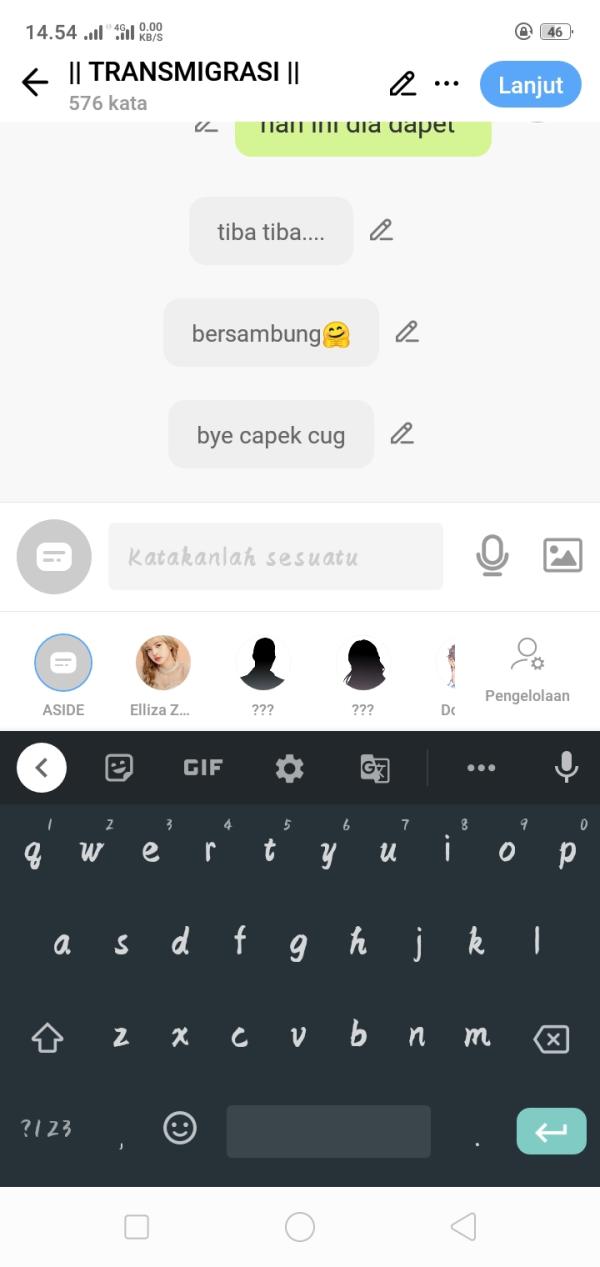Record voice with the microphone icon
Screen dimensions: 600x1267
pyautogui.click(x=491, y=555)
